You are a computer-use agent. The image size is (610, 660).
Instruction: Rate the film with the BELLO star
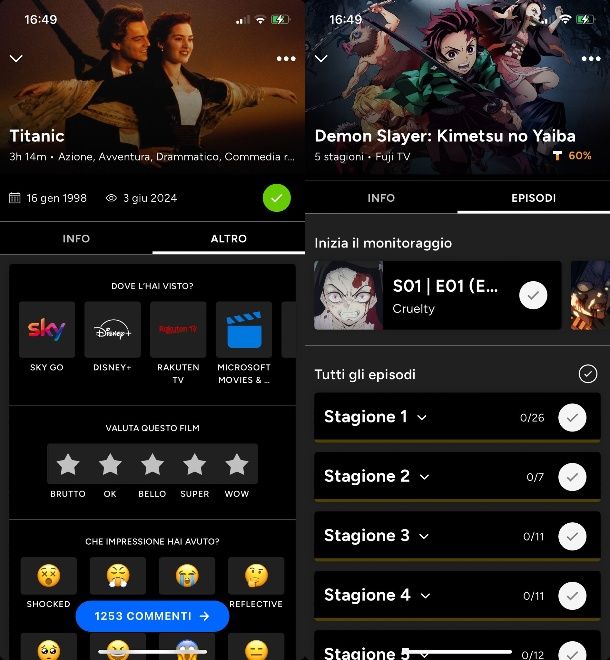point(152,465)
